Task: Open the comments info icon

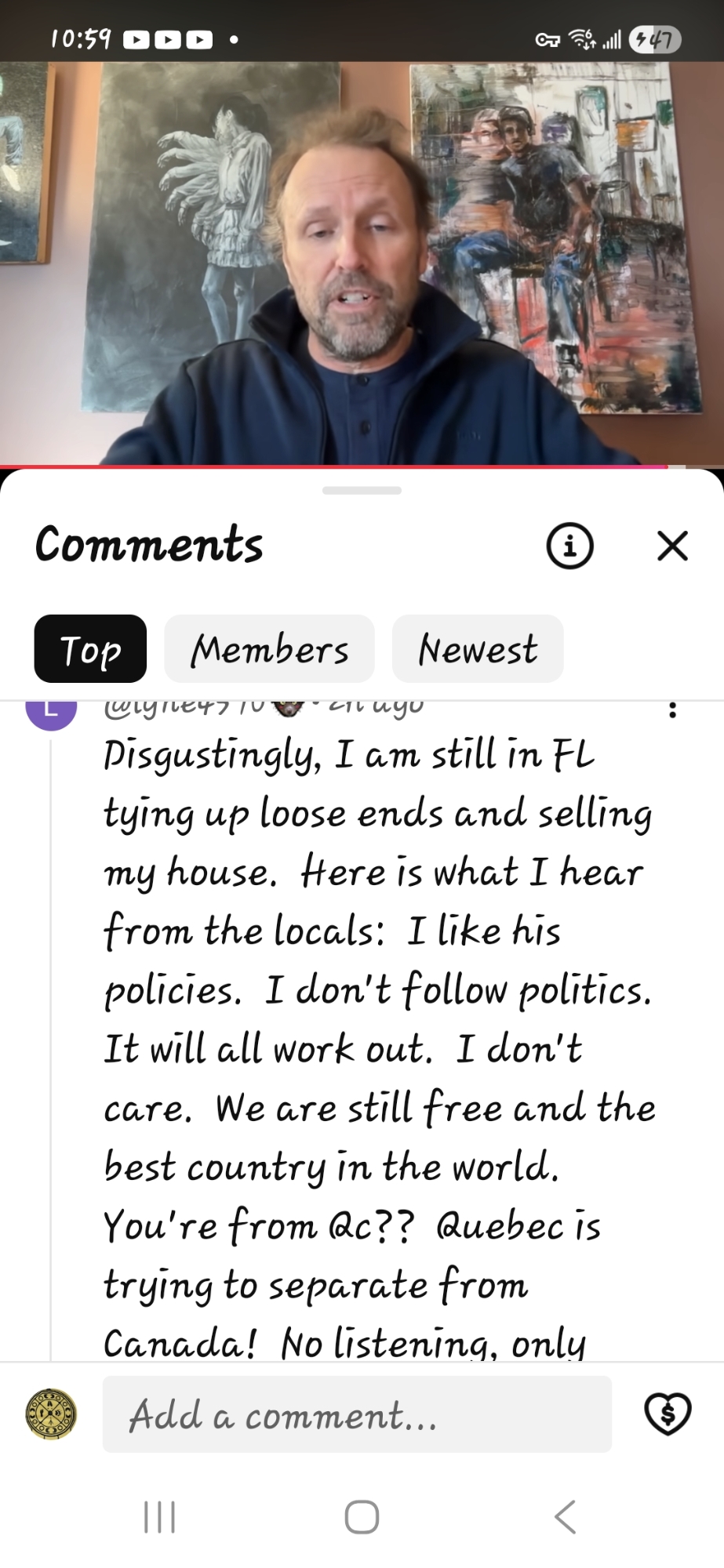Action: (x=569, y=546)
